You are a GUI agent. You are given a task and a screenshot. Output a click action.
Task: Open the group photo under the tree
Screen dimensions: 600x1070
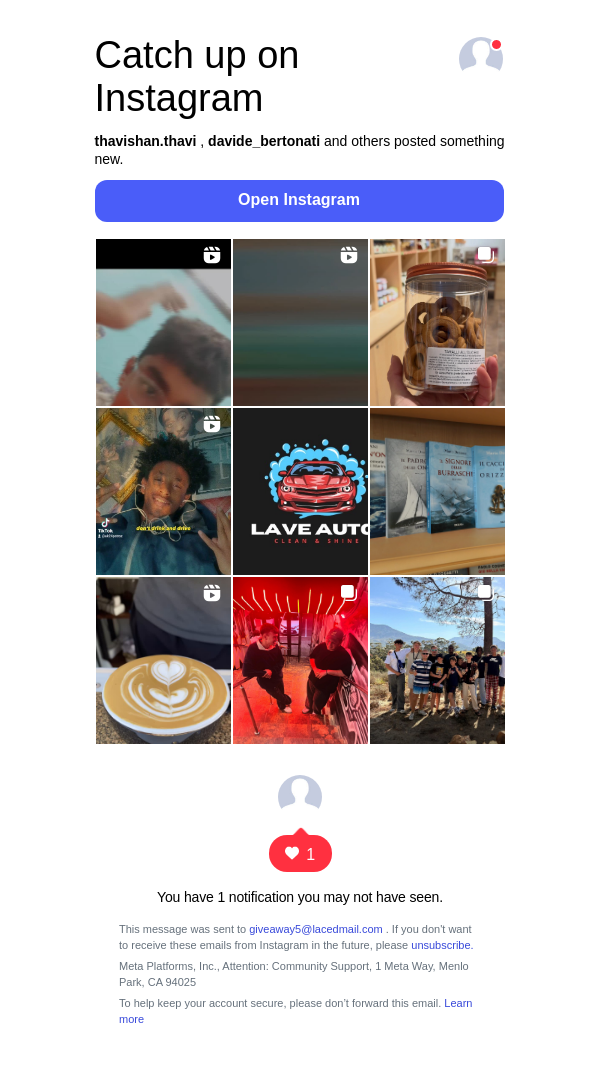pyautogui.click(x=437, y=660)
